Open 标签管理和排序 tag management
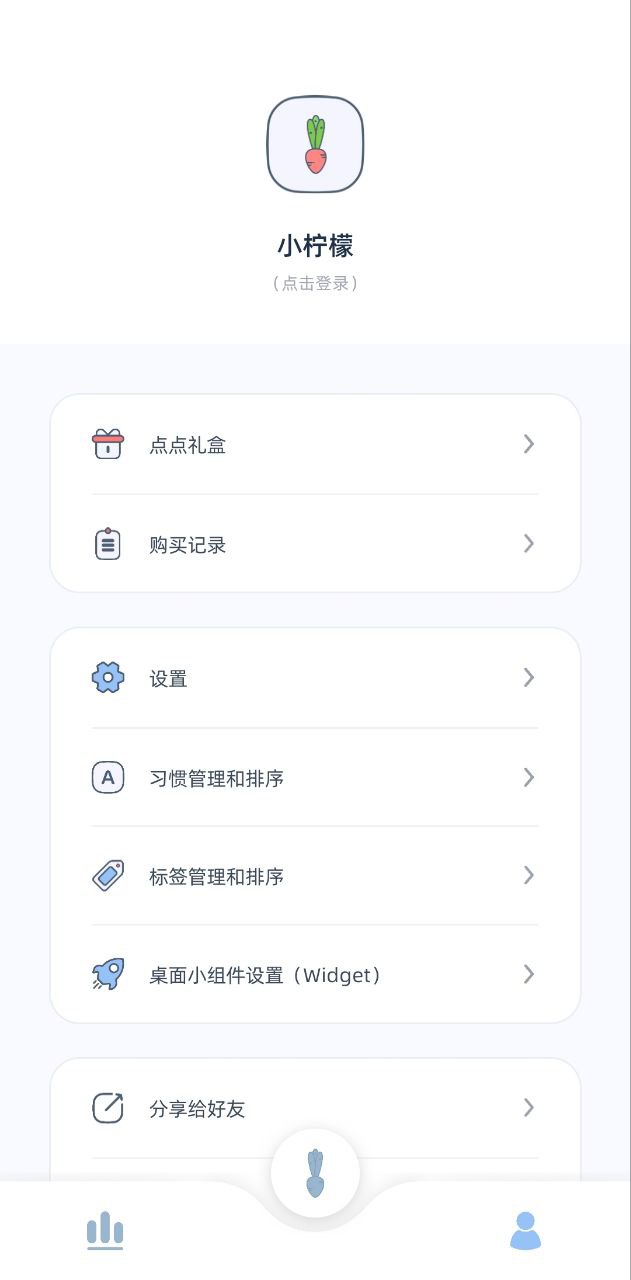This screenshot has width=631, height=1280. point(315,877)
